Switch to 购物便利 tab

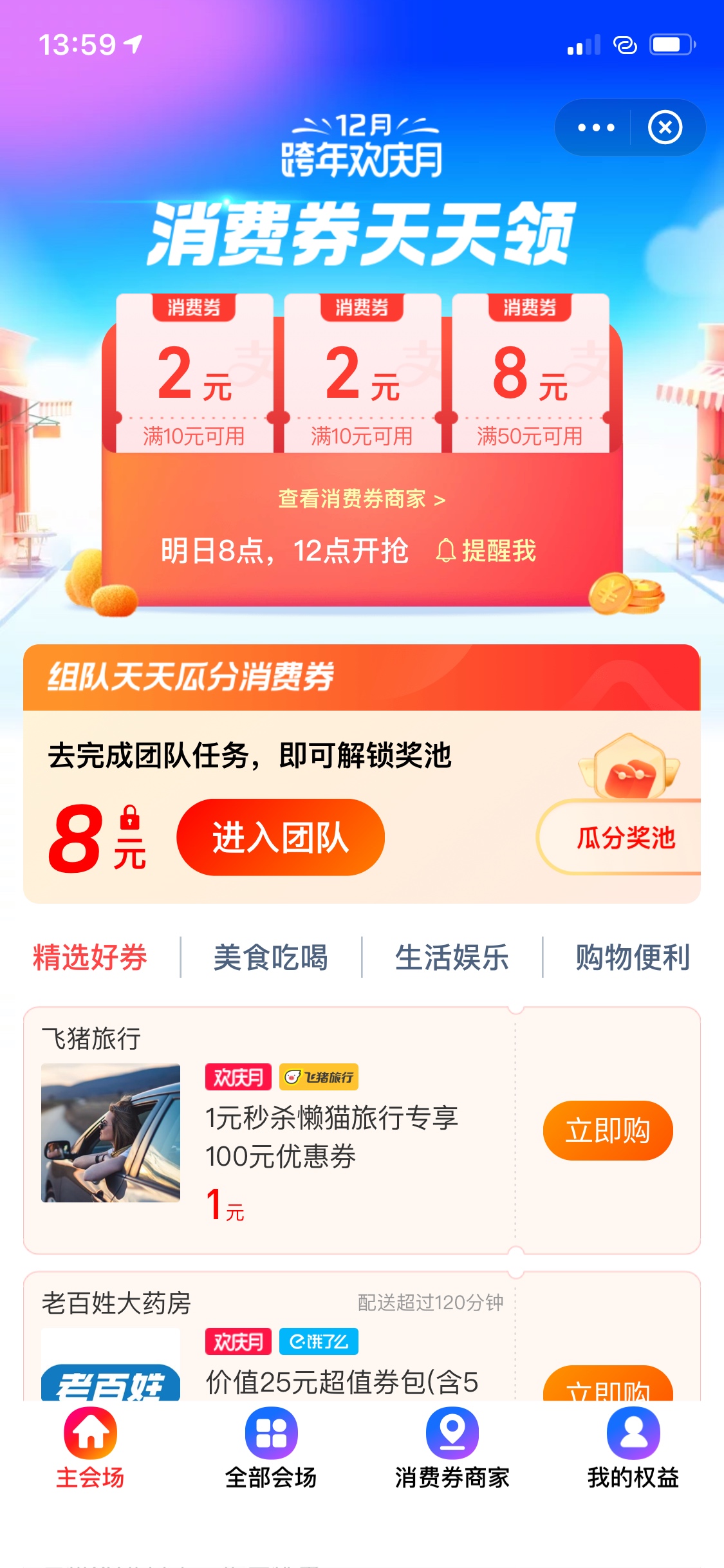(x=633, y=957)
